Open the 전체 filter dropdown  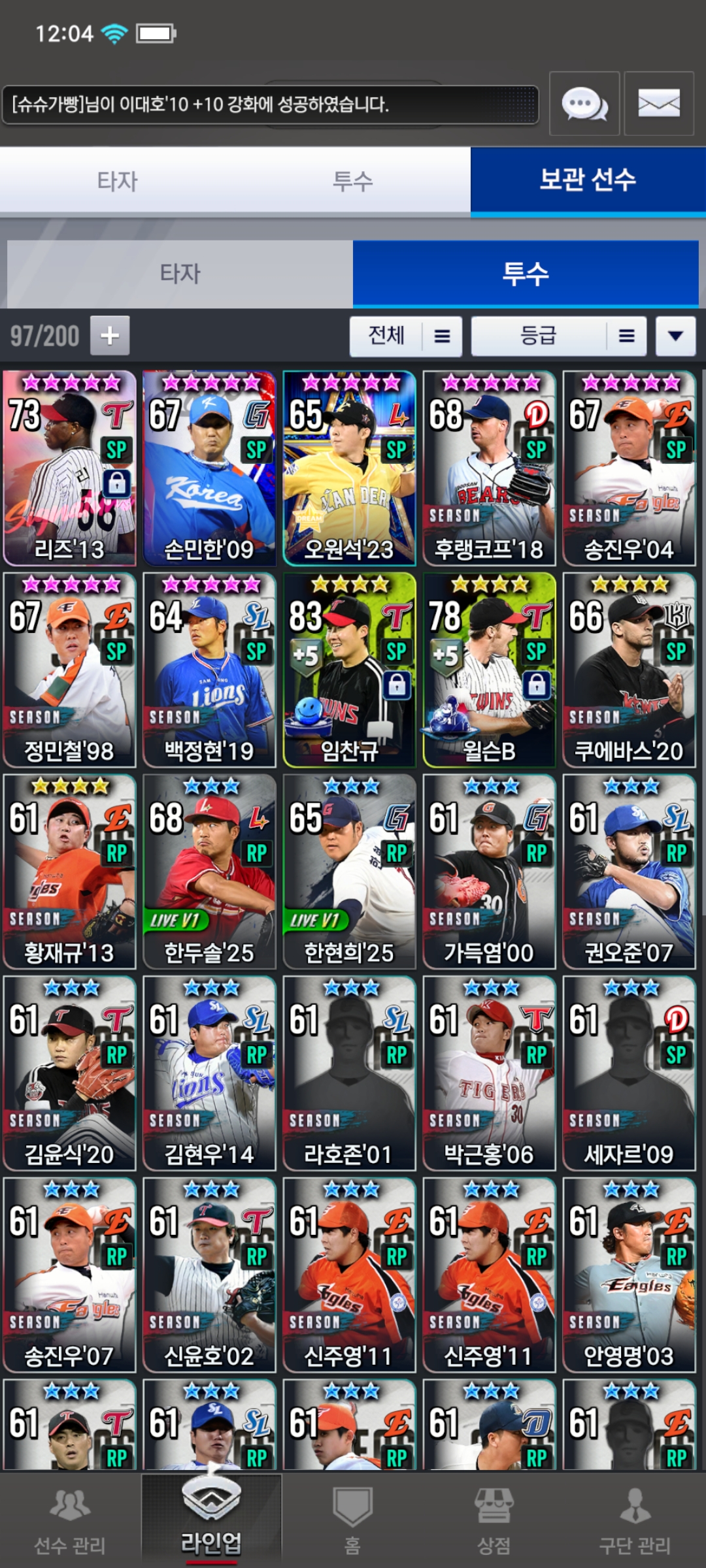click(x=406, y=336)
